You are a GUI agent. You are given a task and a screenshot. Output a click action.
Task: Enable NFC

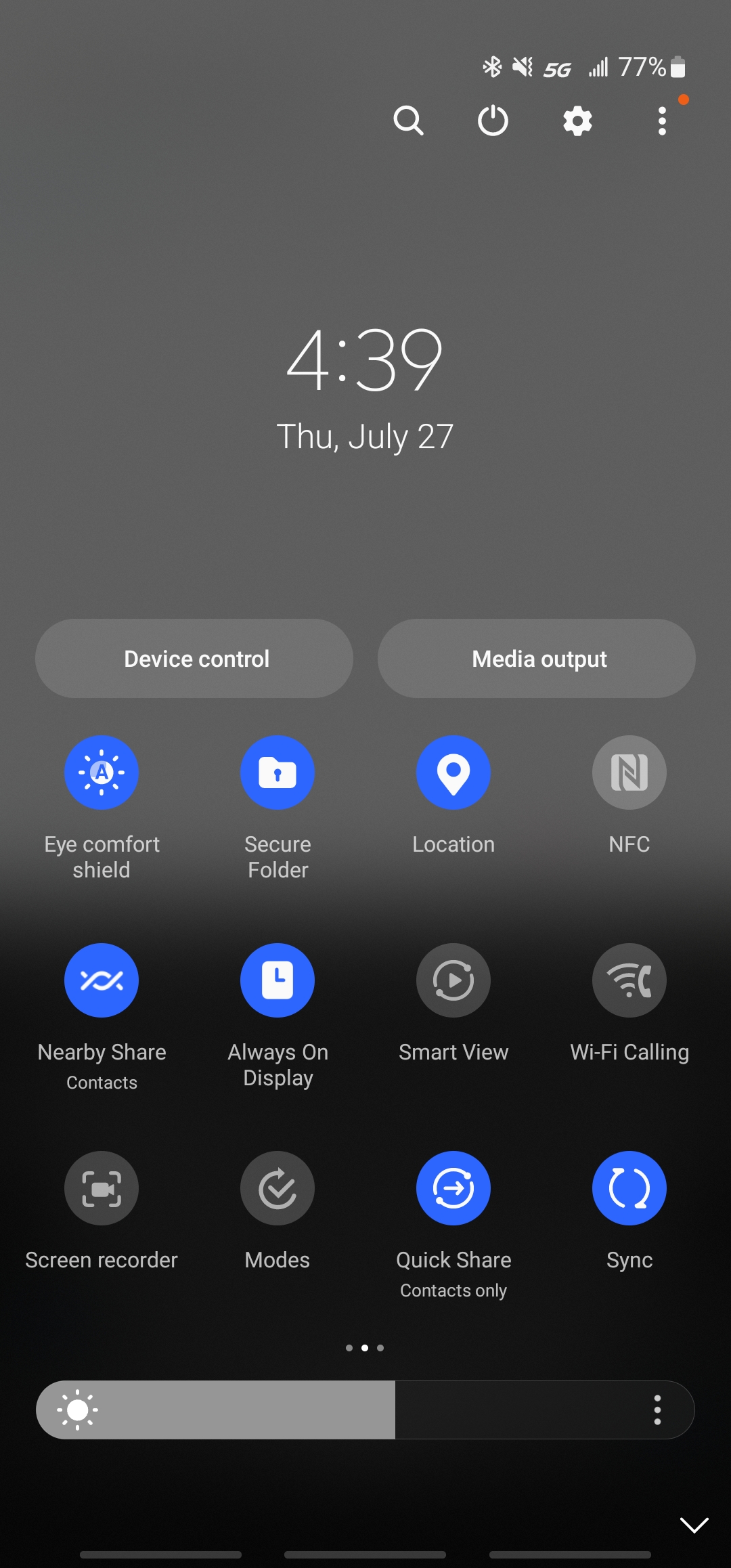coord(629,772)
